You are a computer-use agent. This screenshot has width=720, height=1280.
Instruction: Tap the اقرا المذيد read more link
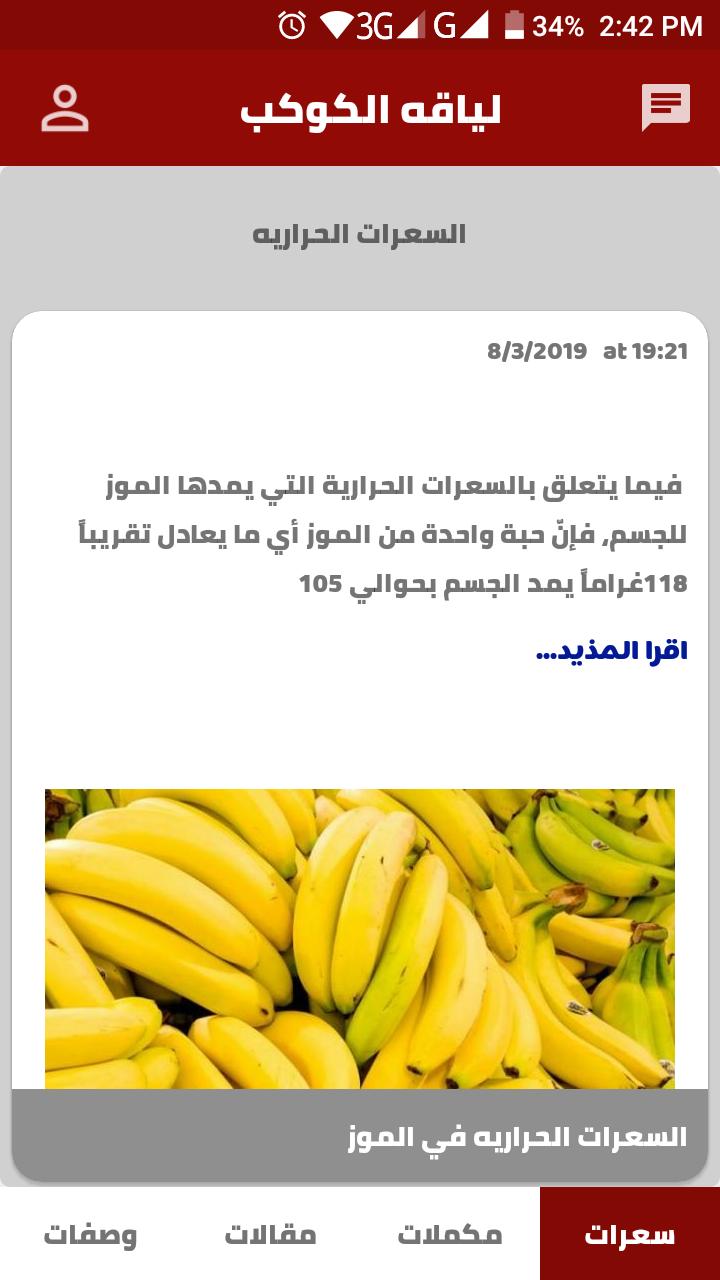[612, 652]
